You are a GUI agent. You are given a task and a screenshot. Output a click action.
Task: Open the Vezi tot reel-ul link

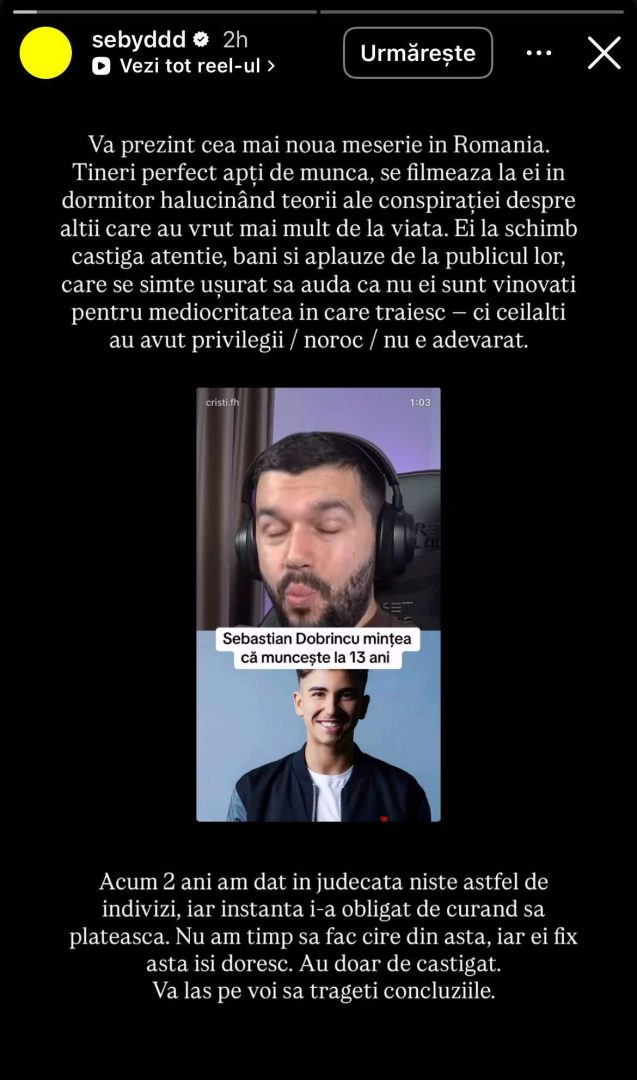click(x=185, y=66)
